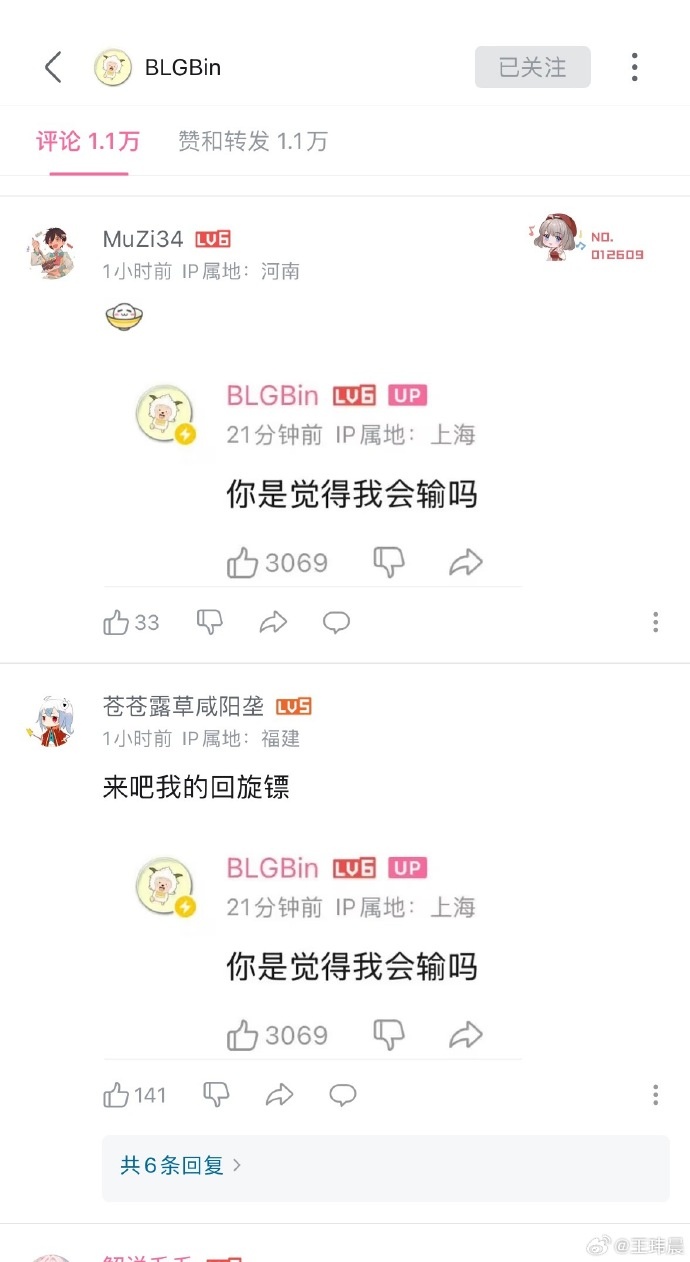This screenshot has width=690, height=1262.
Task: Open BLGBin's profile from the header avatar
Action: (113, 68)
